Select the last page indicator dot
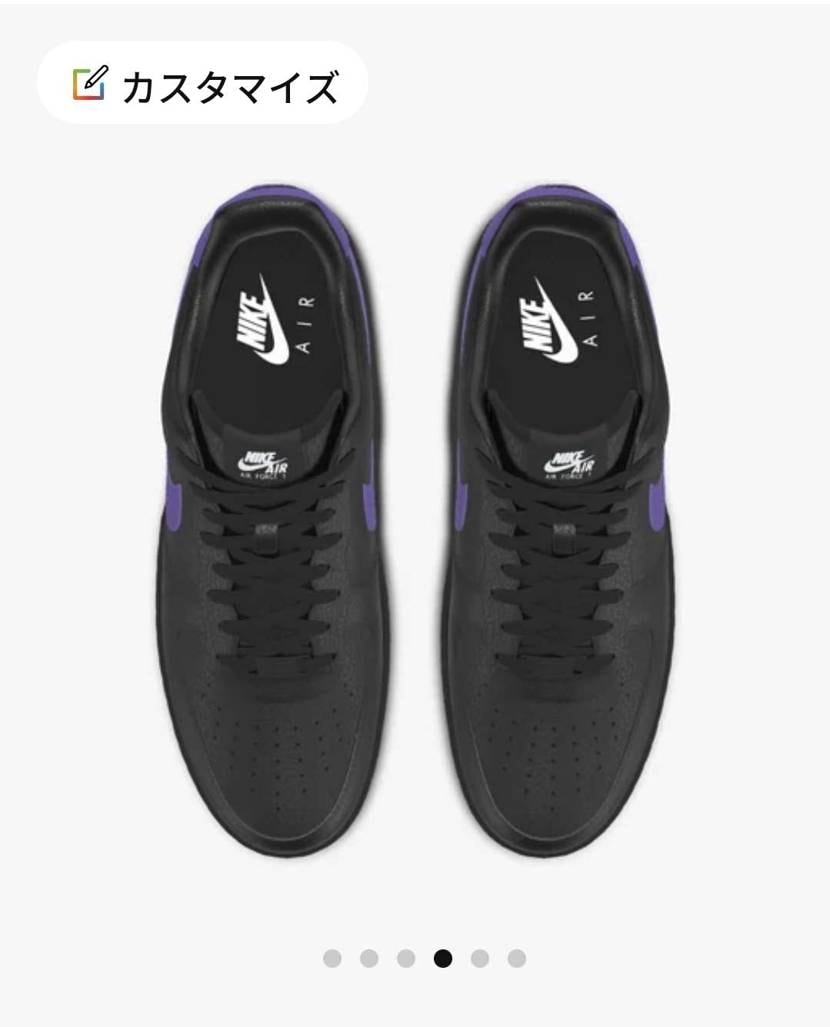The image size is (830, 1027). [516, 959]
